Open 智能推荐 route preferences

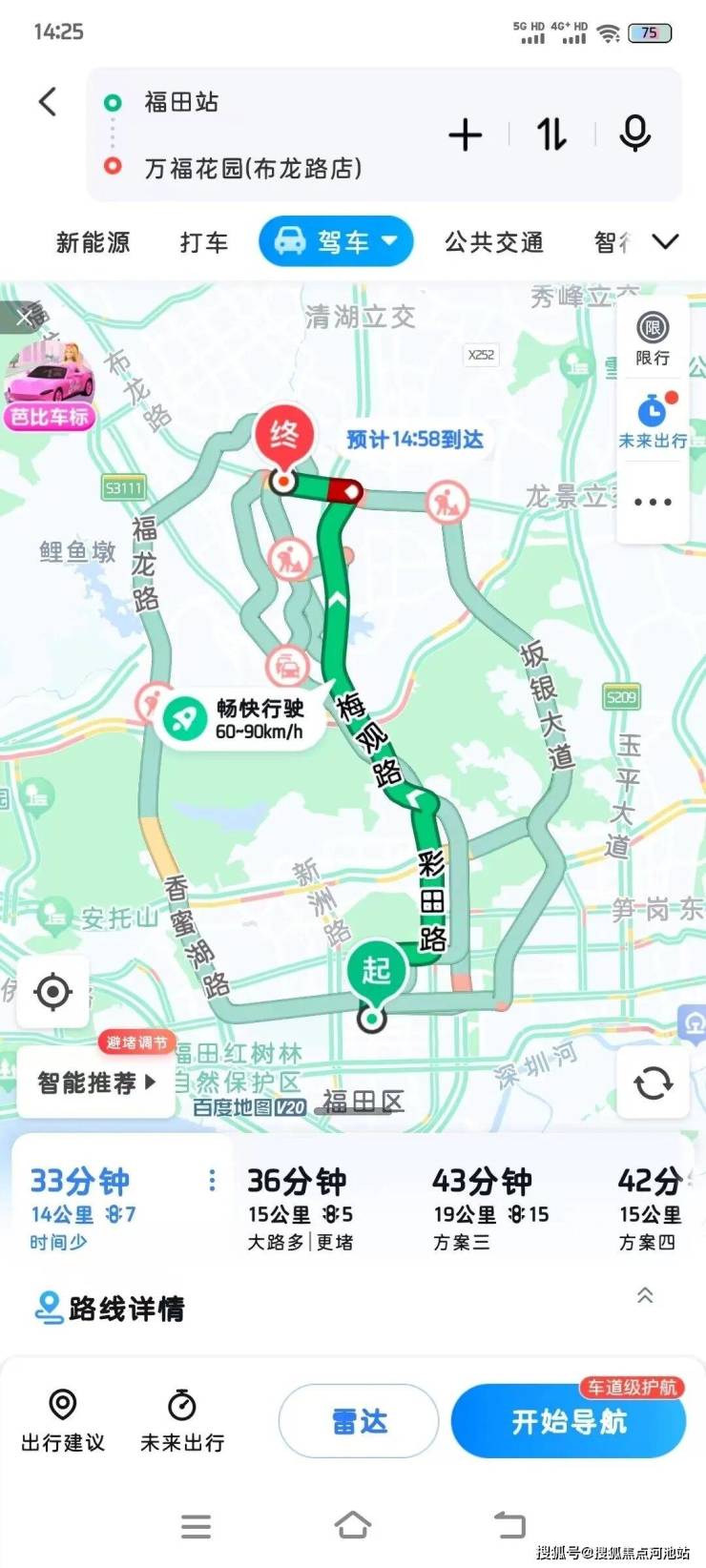(95, 1083)
